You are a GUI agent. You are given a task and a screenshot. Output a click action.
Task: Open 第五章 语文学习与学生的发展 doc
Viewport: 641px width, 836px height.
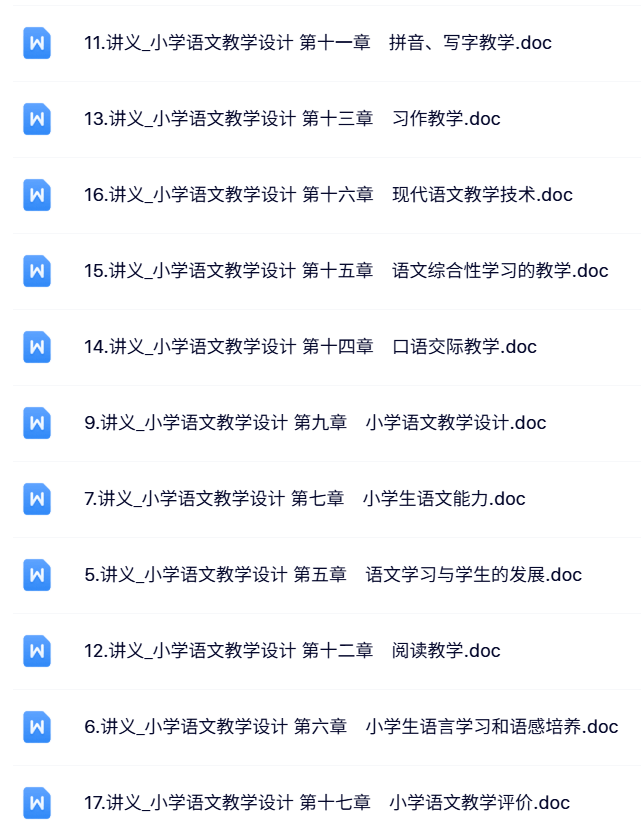pyautogui.click(x=333, y=575)
